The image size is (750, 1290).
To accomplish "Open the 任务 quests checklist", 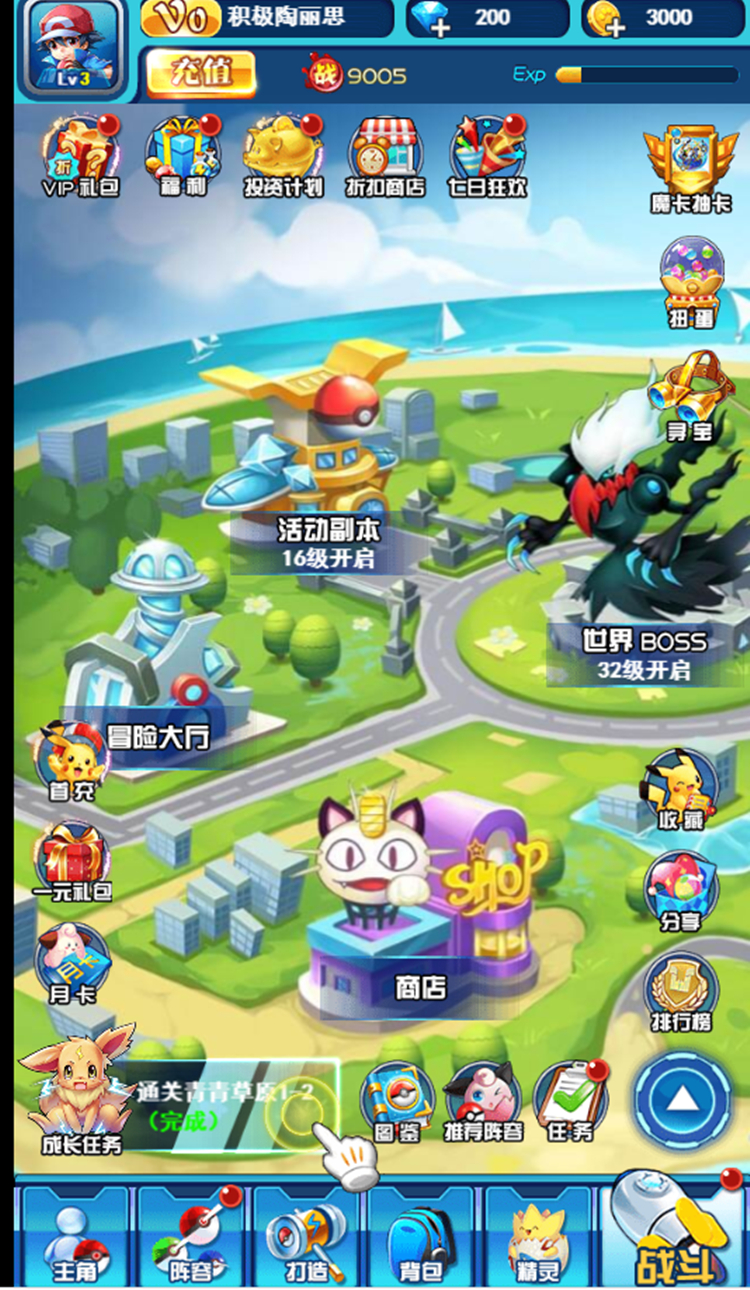I will pos(572,1102).
